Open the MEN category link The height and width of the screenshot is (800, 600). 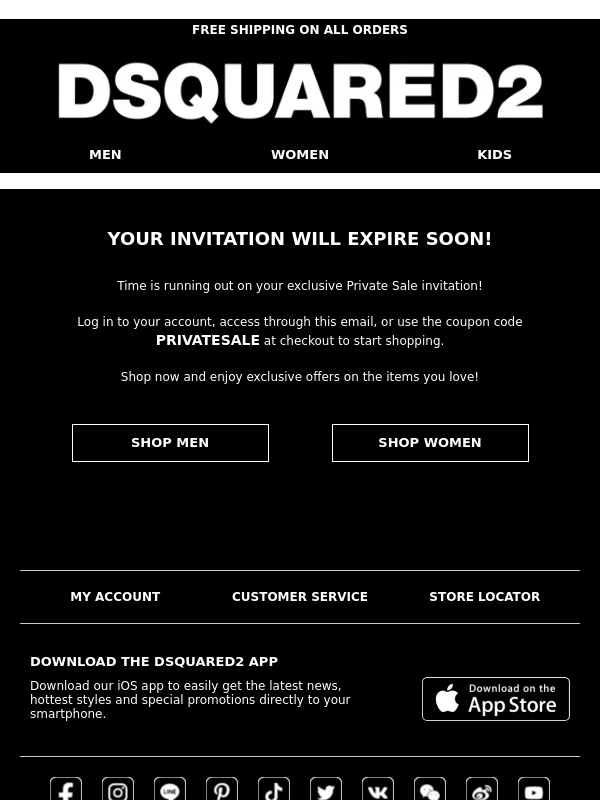(x=105, y=154)
